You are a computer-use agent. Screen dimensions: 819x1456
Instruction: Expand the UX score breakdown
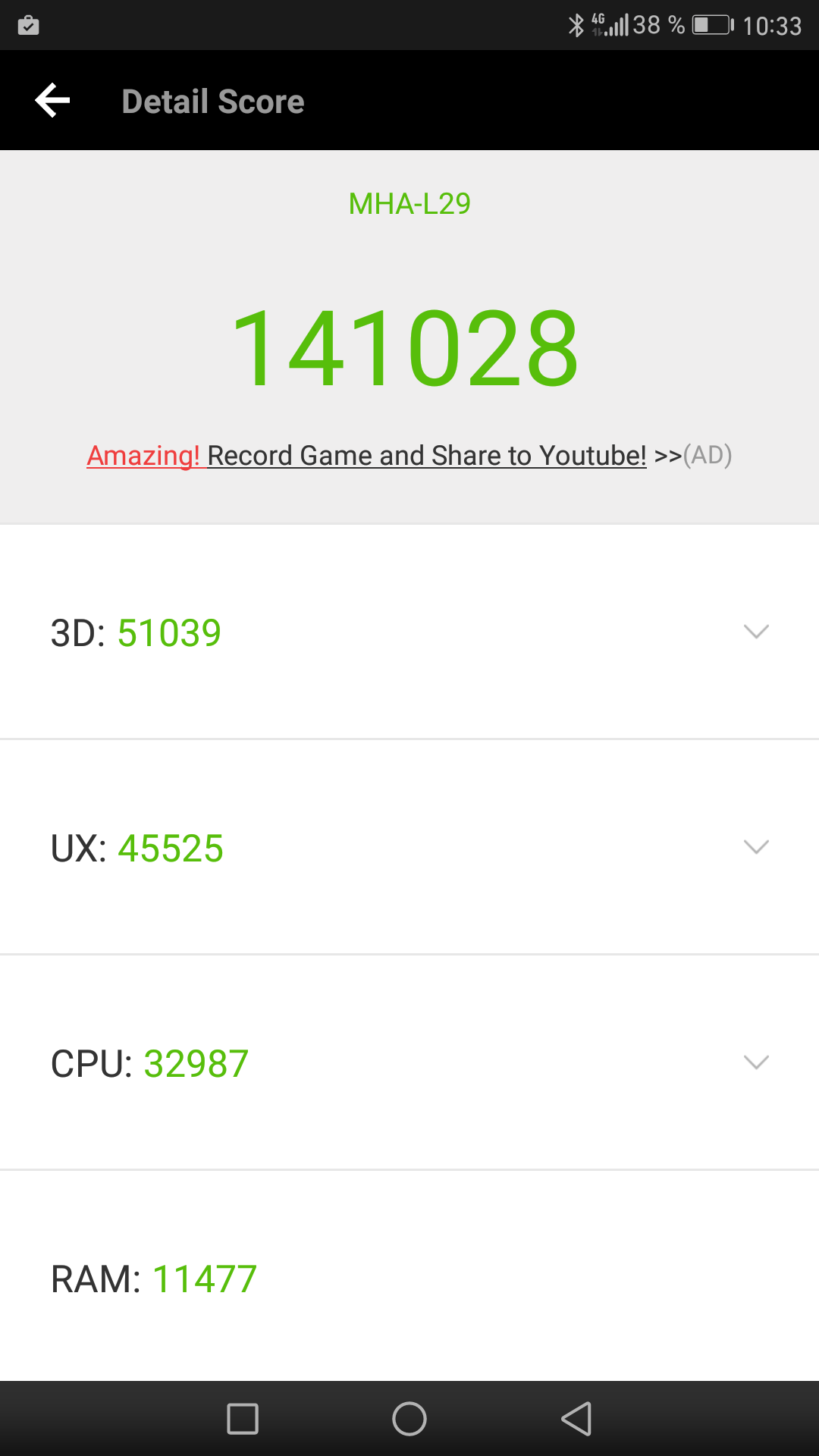756,847
